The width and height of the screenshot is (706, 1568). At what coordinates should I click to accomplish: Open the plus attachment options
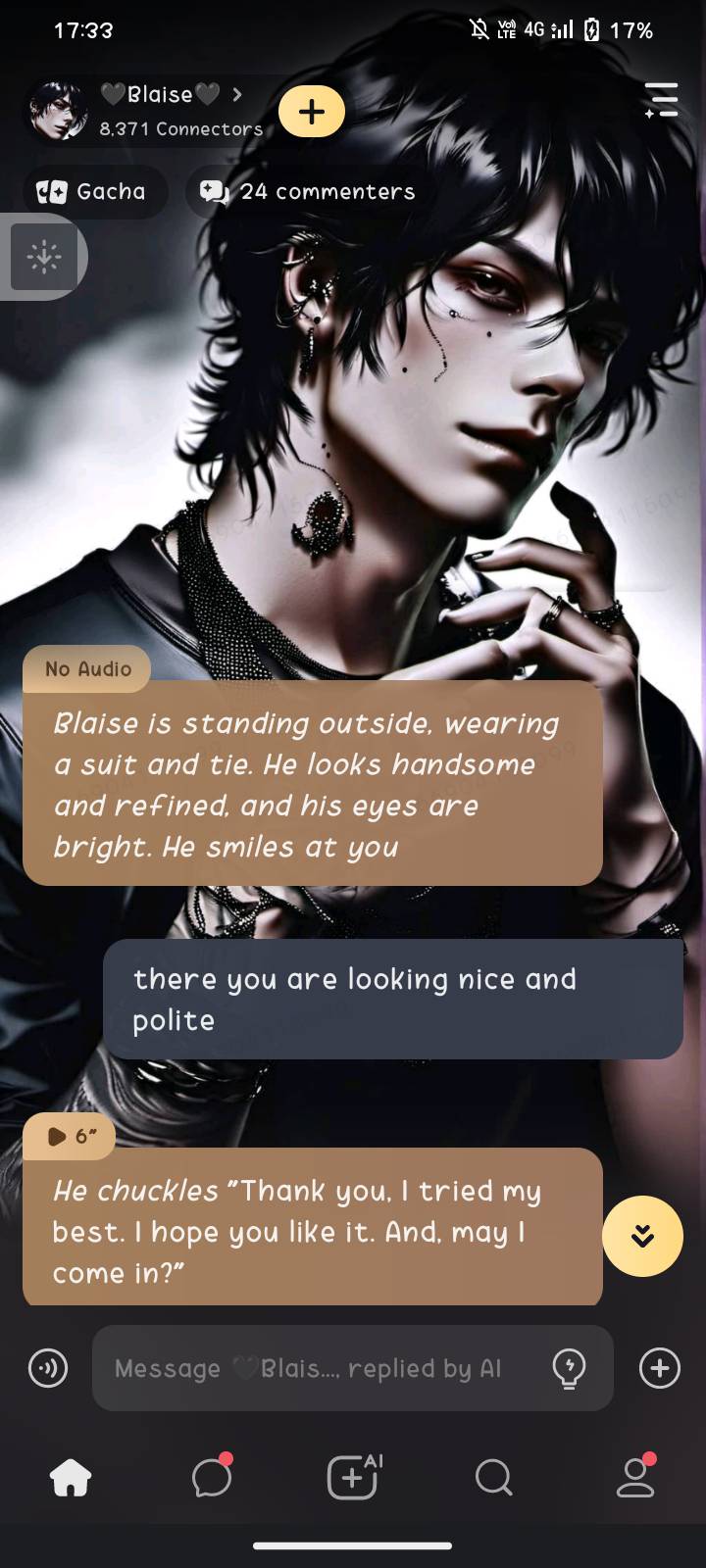(x=659, y=1368)
